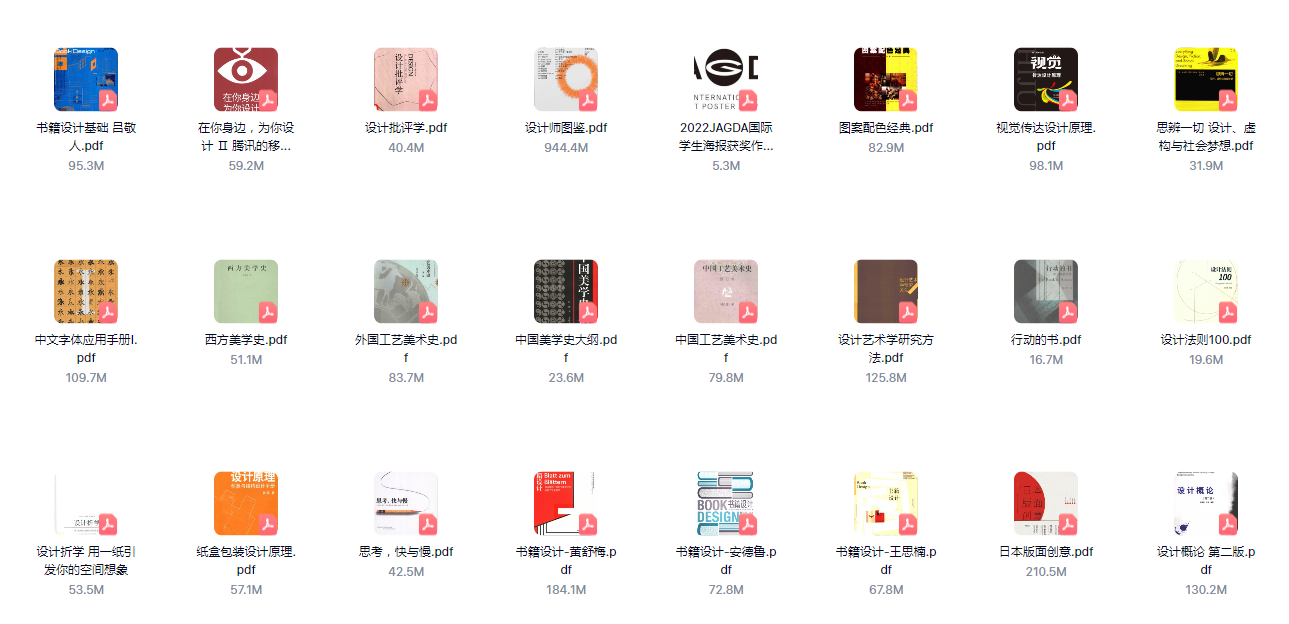This screenshot has width=1289, height=624.
Task: Open 视觉传达设计原理.pdf
Action: [1046, 79]
